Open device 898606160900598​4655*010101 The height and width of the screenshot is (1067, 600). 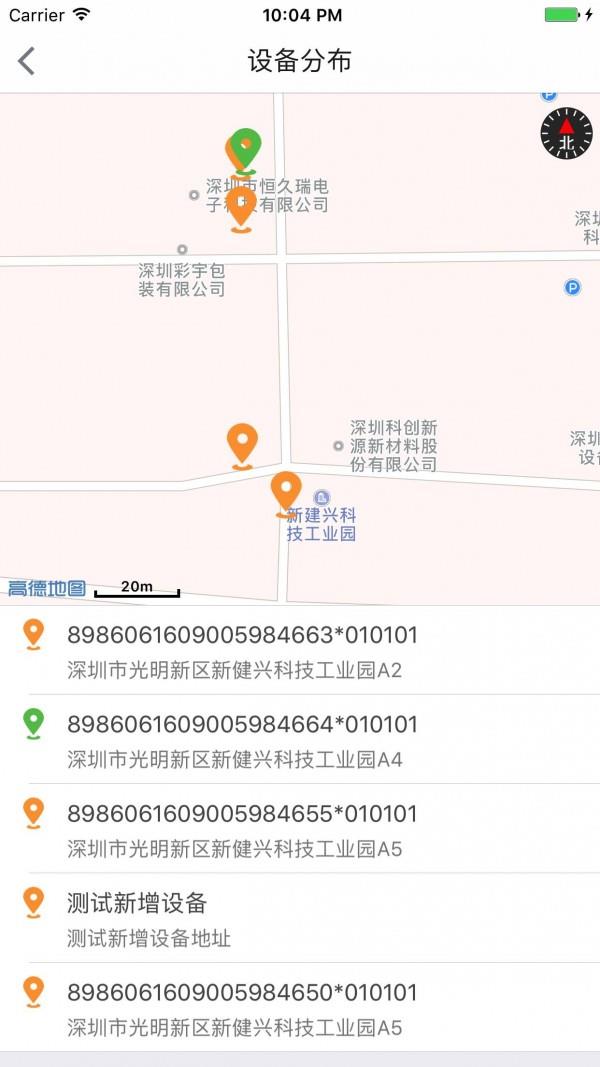tap(300, 829)
